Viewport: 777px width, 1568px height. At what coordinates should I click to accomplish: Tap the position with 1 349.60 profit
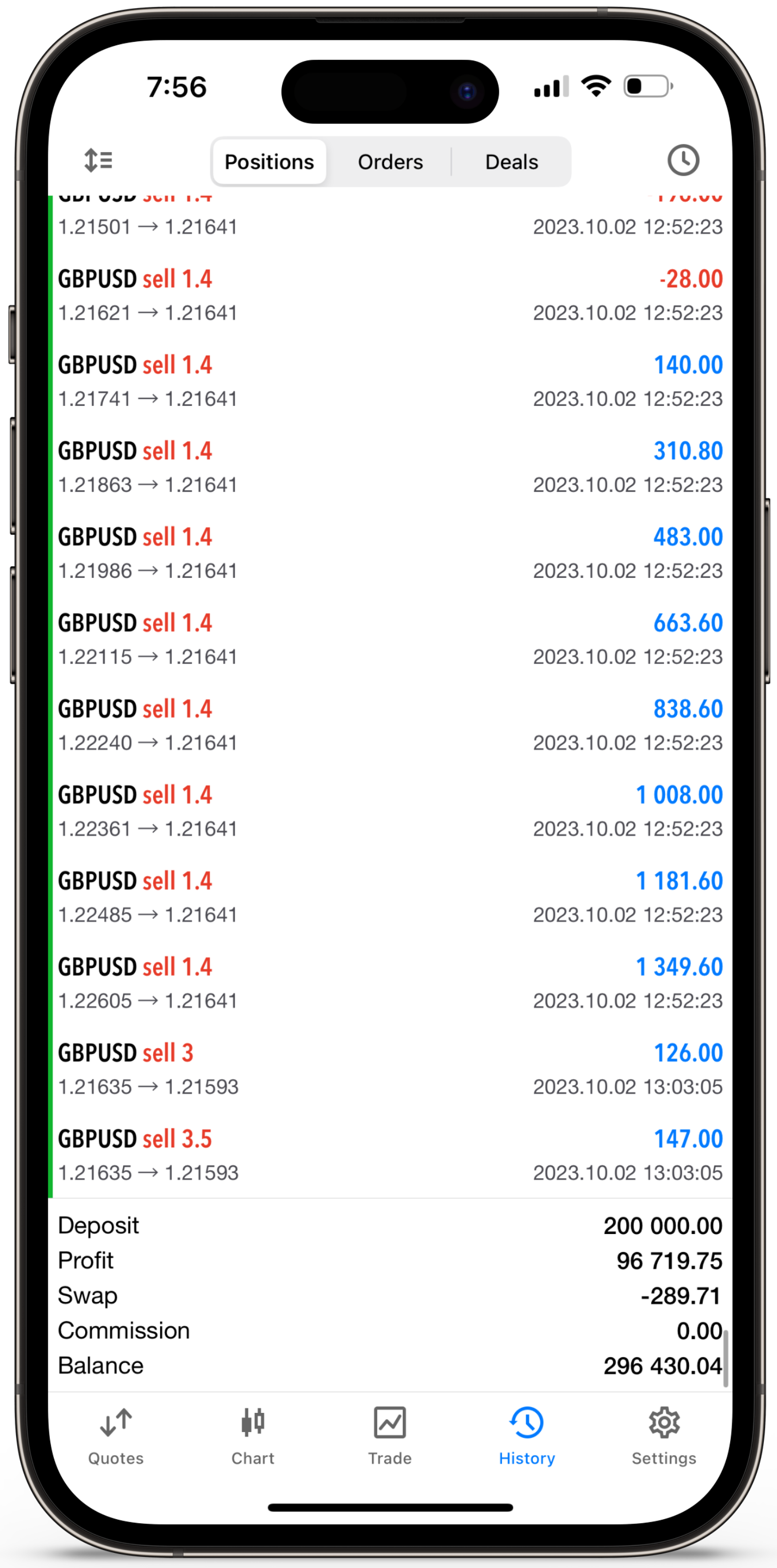(x=389, y=982)
